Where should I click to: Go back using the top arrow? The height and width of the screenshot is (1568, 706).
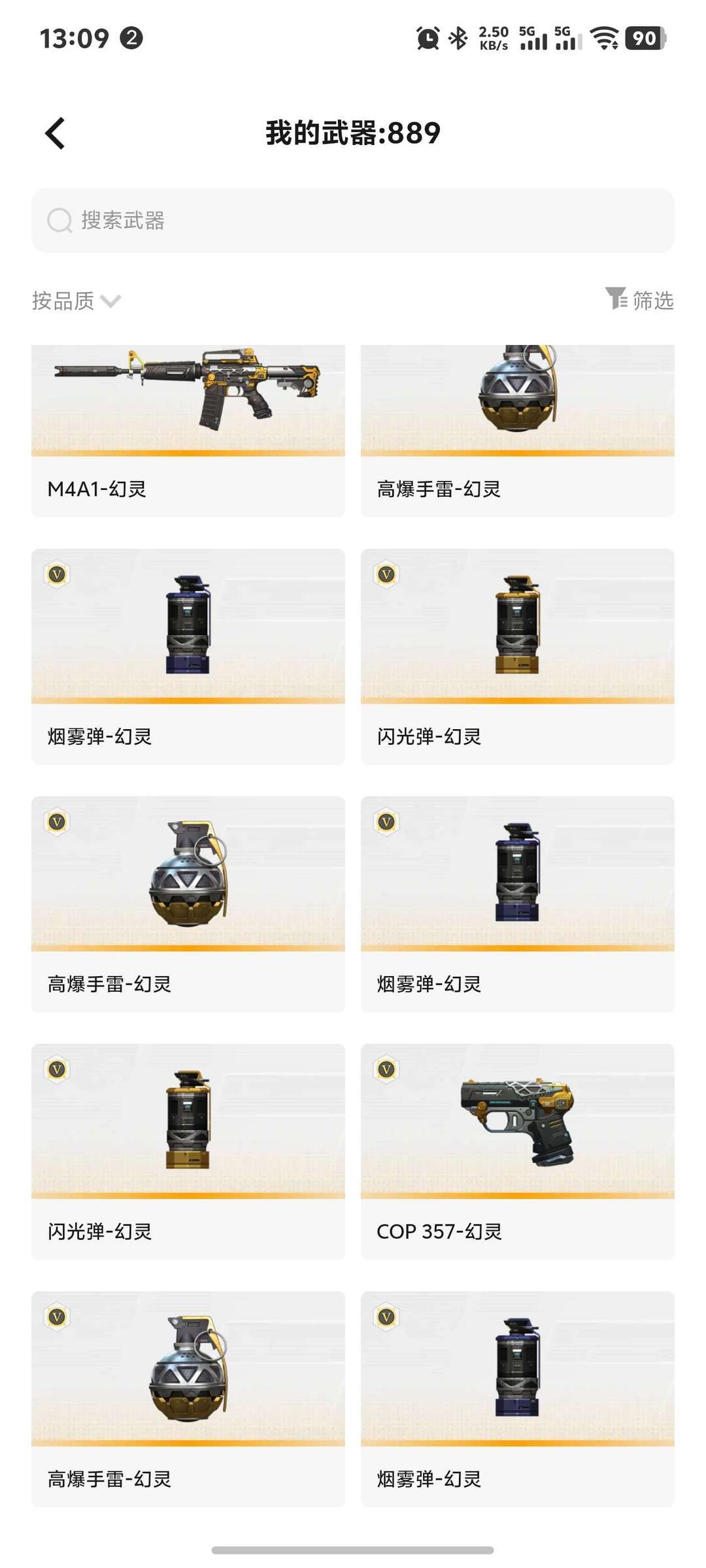click(x=56, y=133)
